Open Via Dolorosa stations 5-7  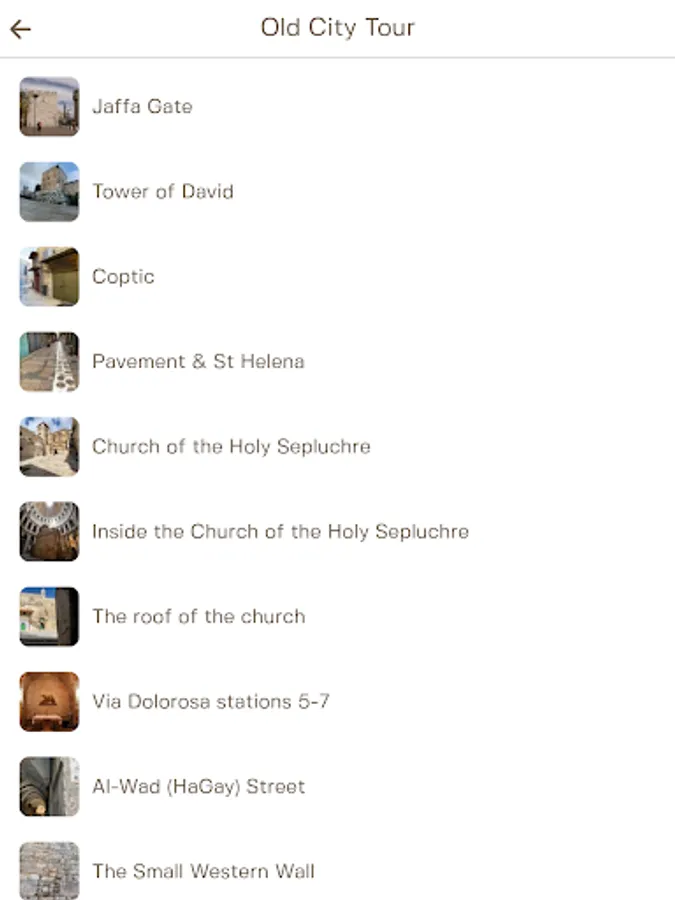210,702
